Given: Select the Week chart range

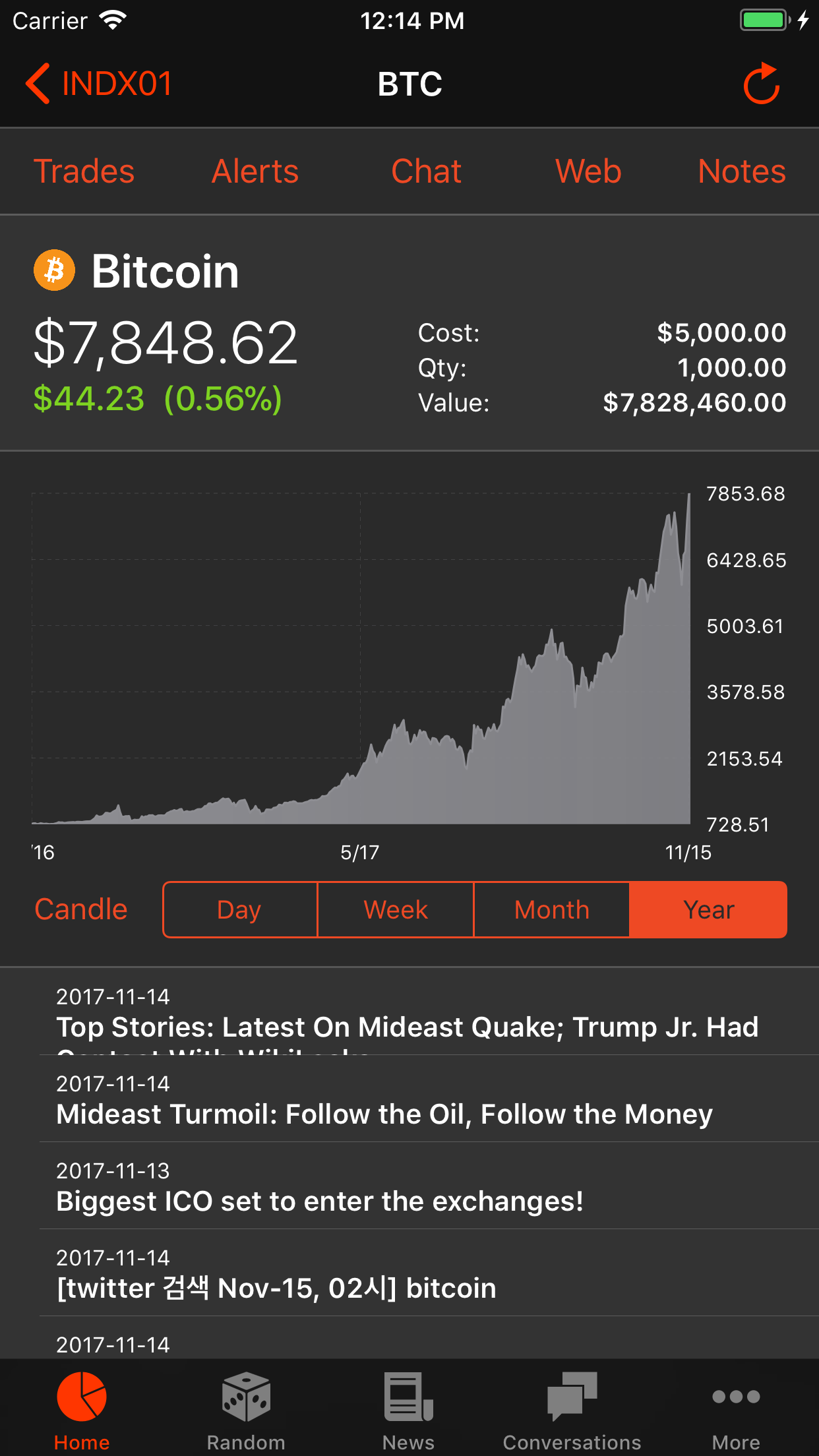Looking at the screenshot, I should (396, 910).
